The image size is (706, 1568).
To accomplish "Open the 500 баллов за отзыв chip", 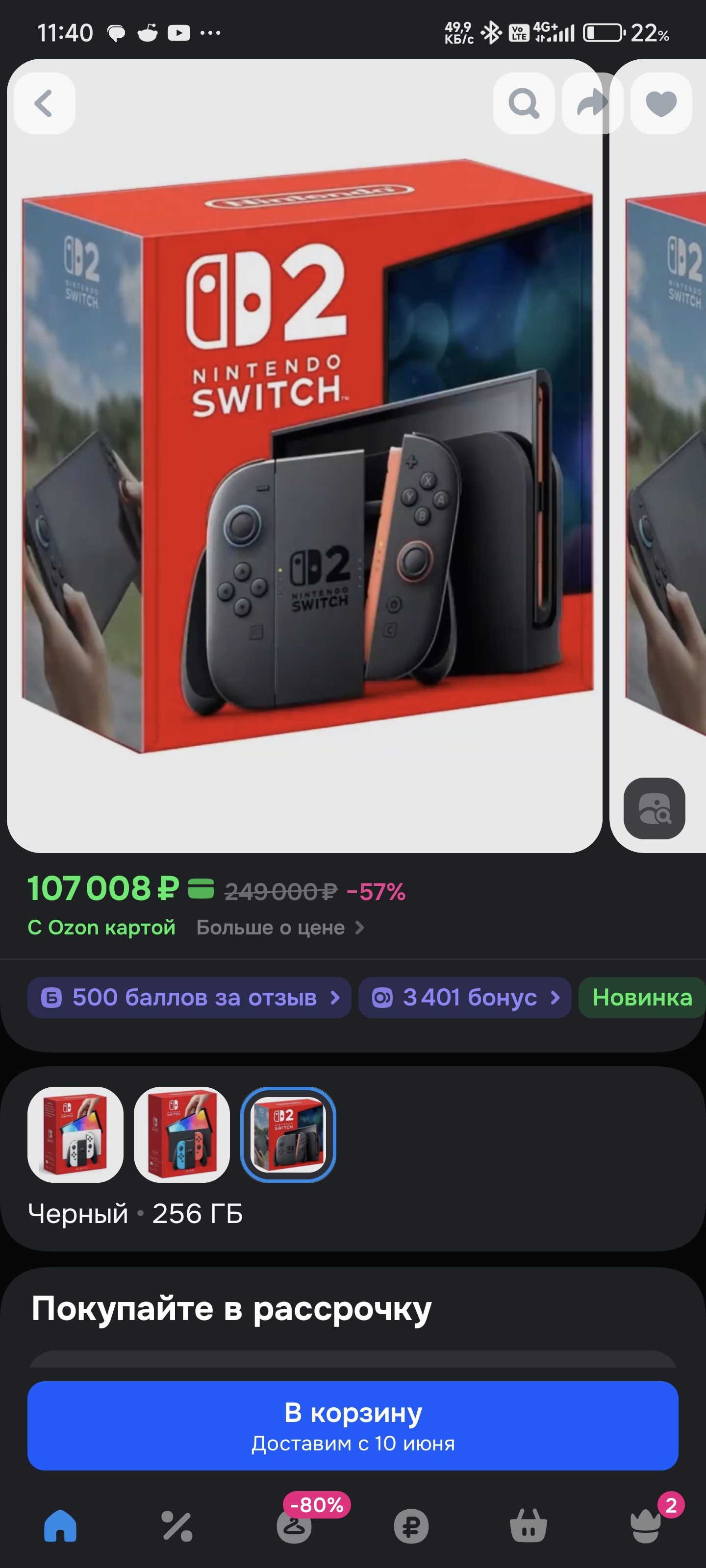I will click(x=189, y=998).
